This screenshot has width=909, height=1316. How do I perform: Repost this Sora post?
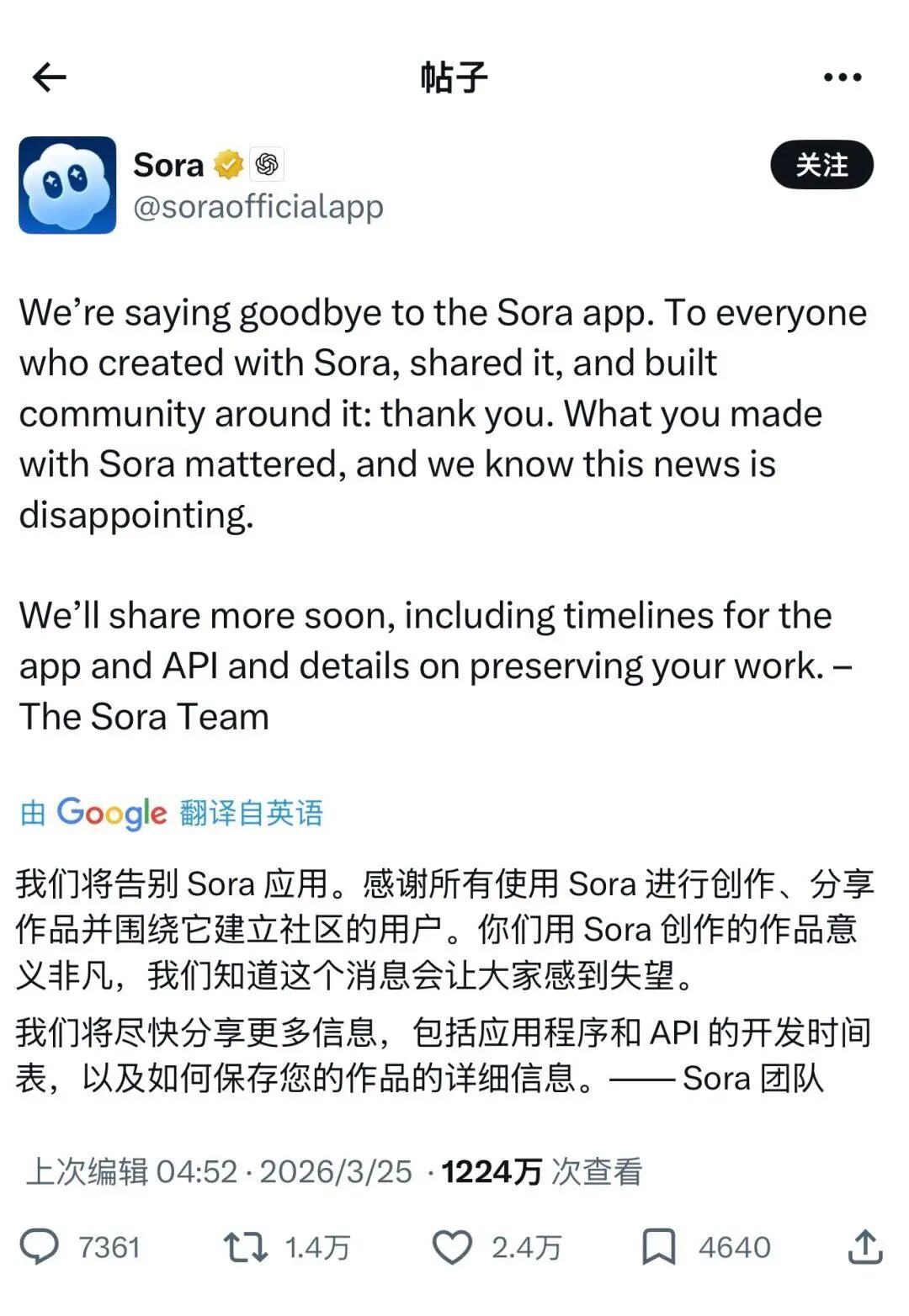245,1246
